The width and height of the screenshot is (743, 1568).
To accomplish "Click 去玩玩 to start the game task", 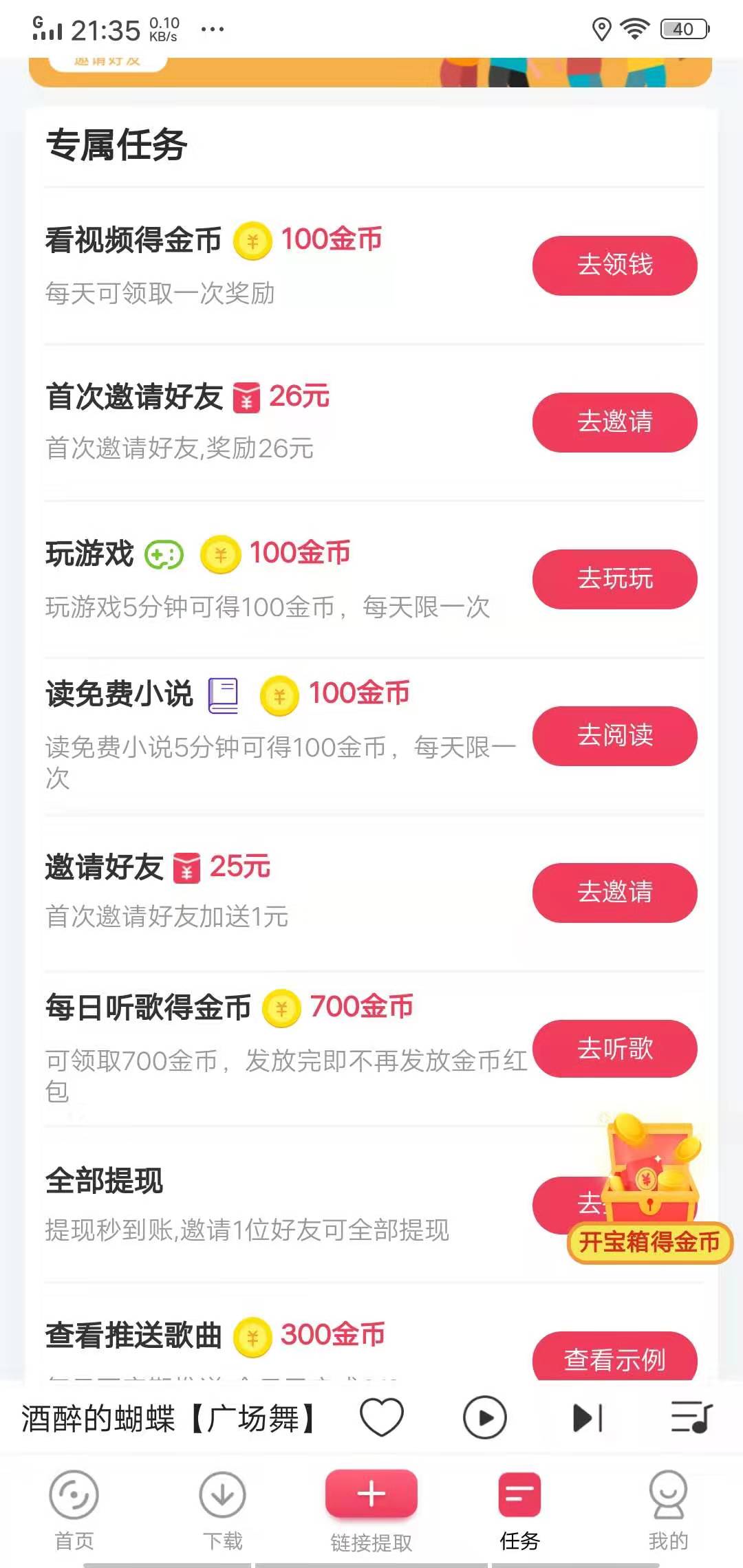I will coord(615,580).
